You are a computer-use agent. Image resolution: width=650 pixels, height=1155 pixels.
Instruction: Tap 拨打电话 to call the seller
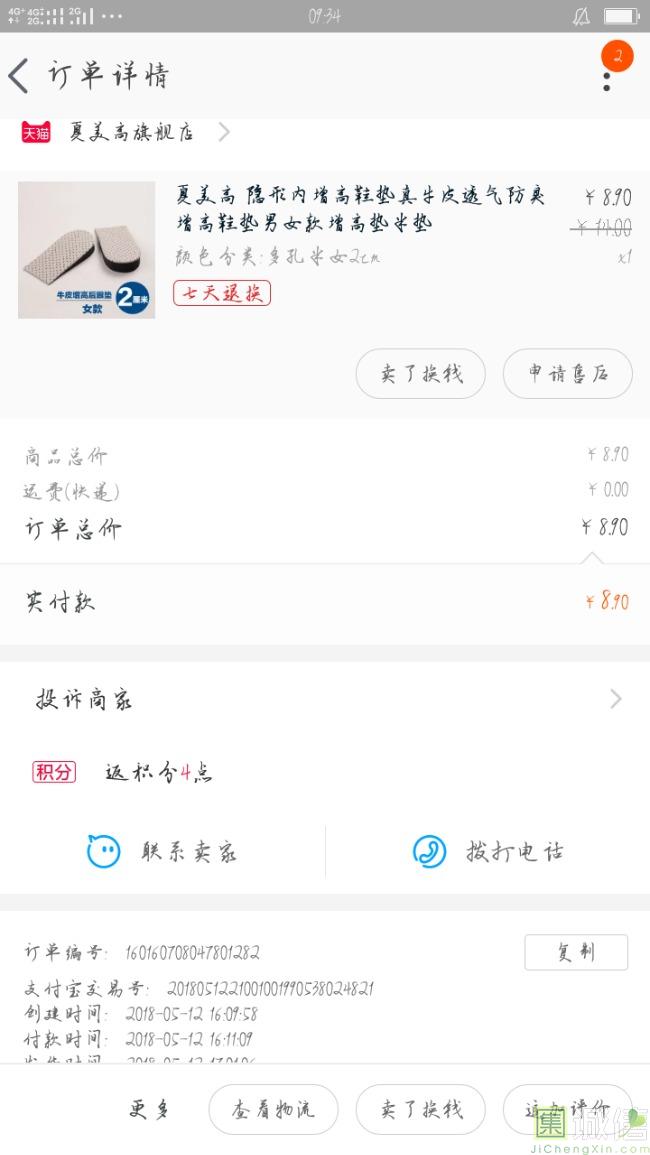488,852
